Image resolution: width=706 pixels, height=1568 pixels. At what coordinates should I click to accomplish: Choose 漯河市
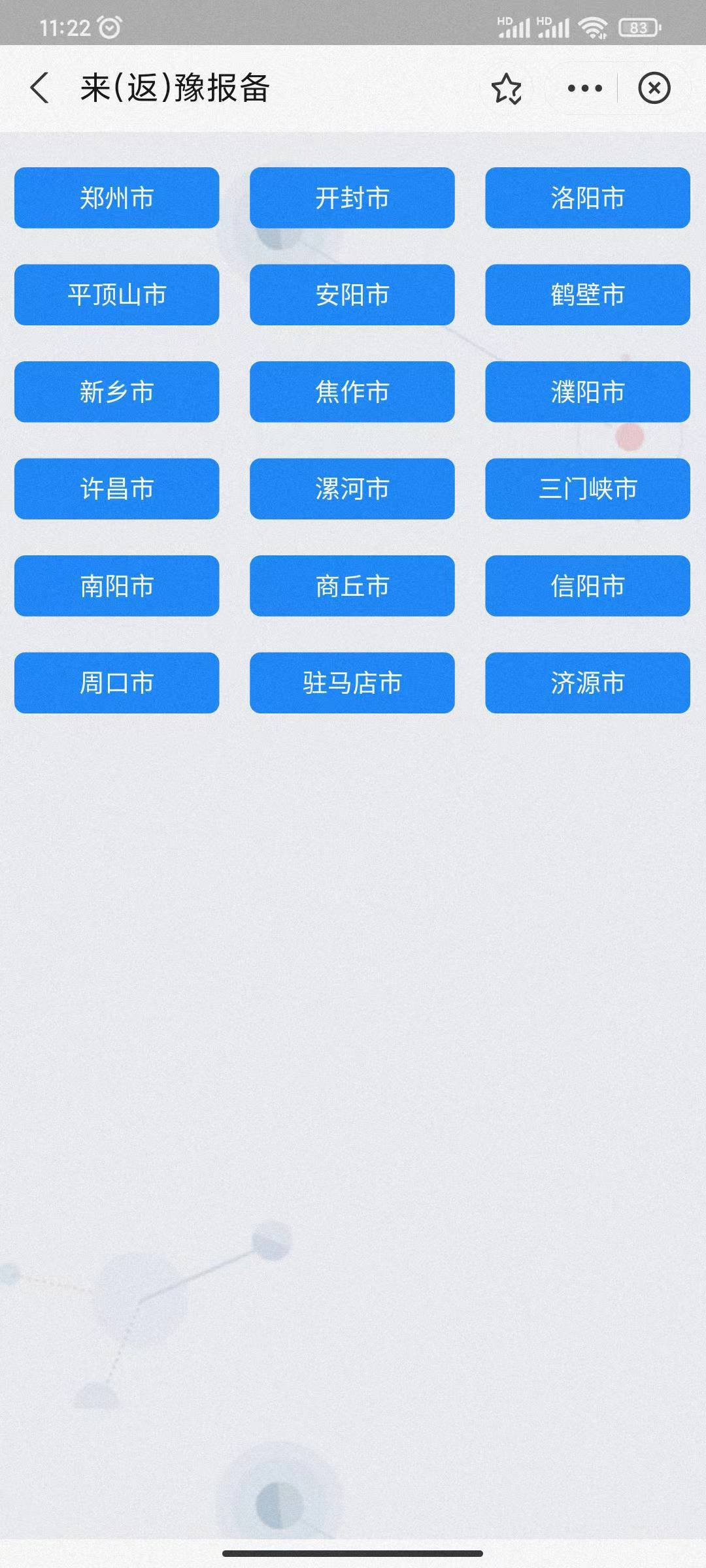(352, 489)
